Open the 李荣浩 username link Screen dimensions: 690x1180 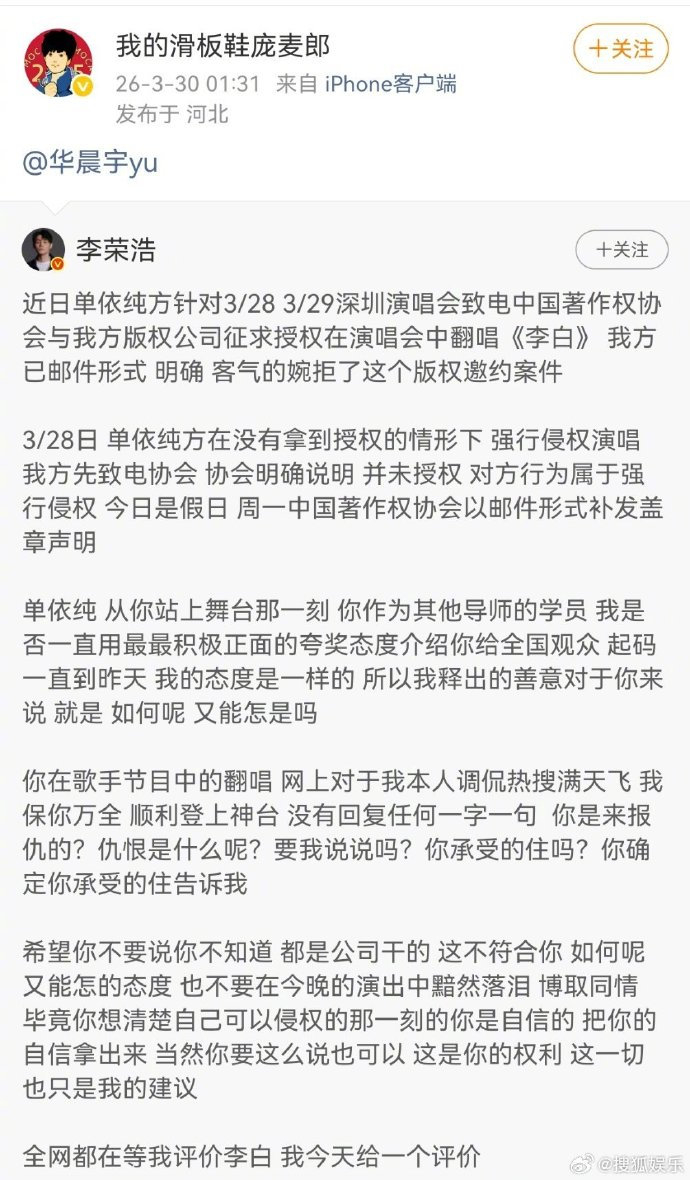pyautogui.click(x=116, y=249)
